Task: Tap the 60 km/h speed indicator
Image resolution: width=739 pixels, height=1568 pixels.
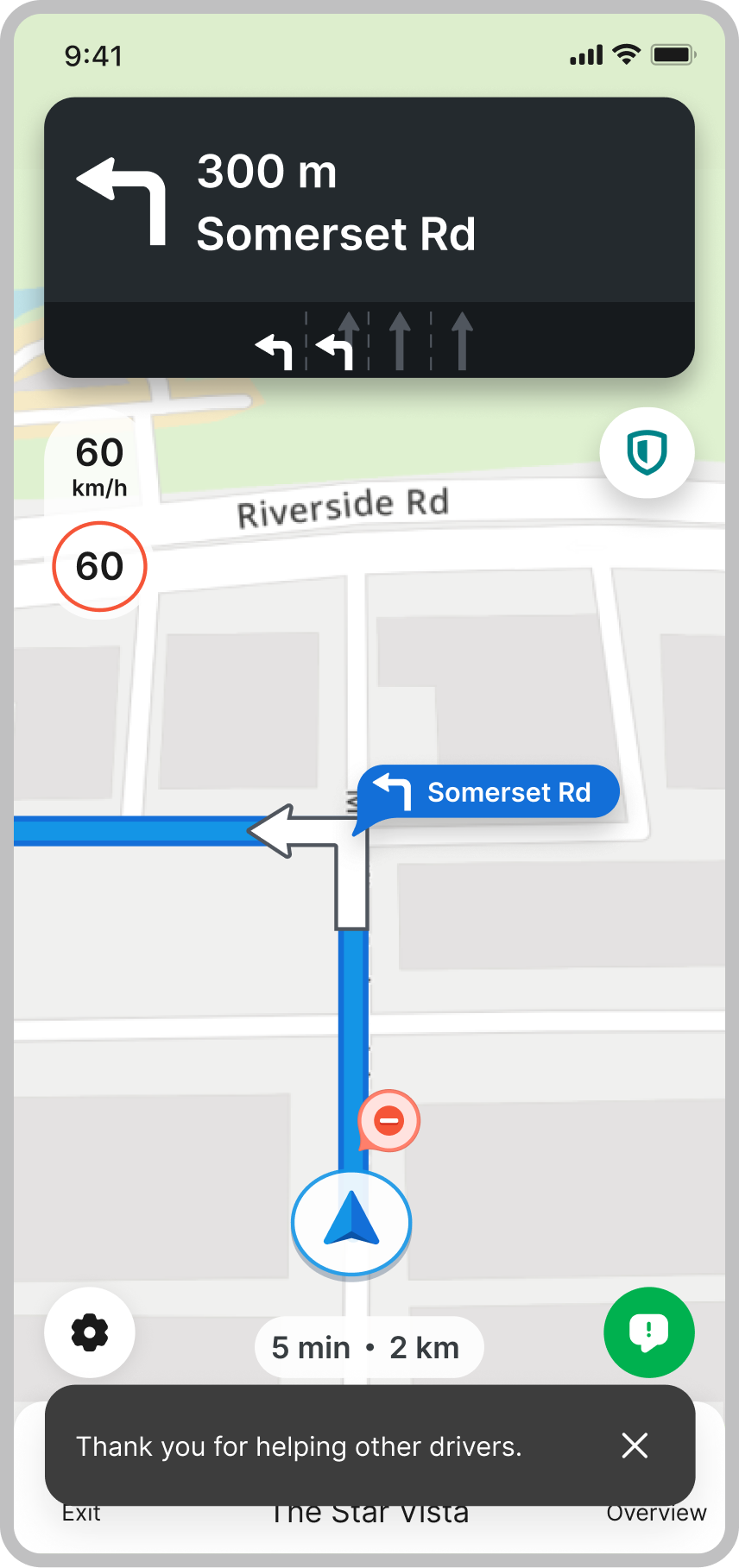Action: 100,466
